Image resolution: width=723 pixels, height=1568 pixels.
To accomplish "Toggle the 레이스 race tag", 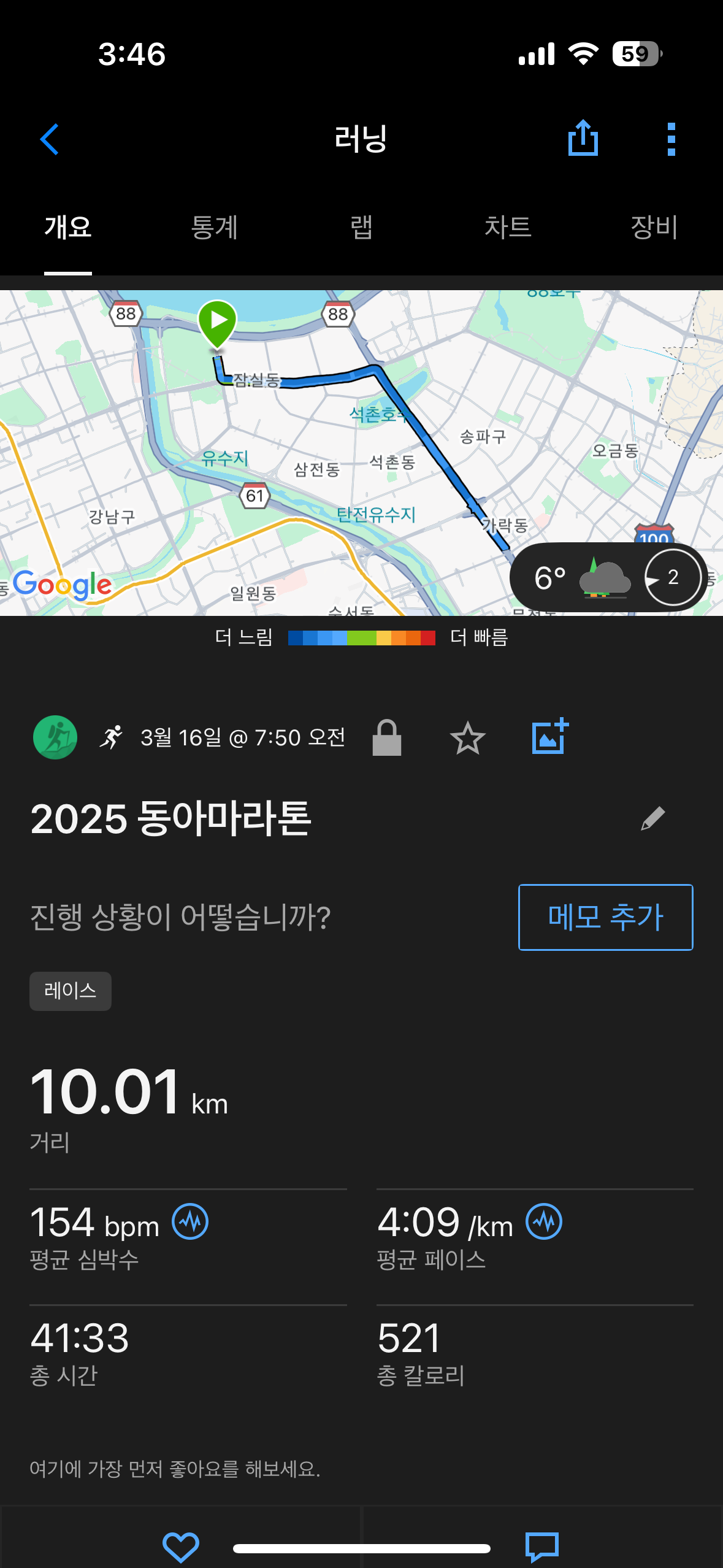I will coord(70,990).
